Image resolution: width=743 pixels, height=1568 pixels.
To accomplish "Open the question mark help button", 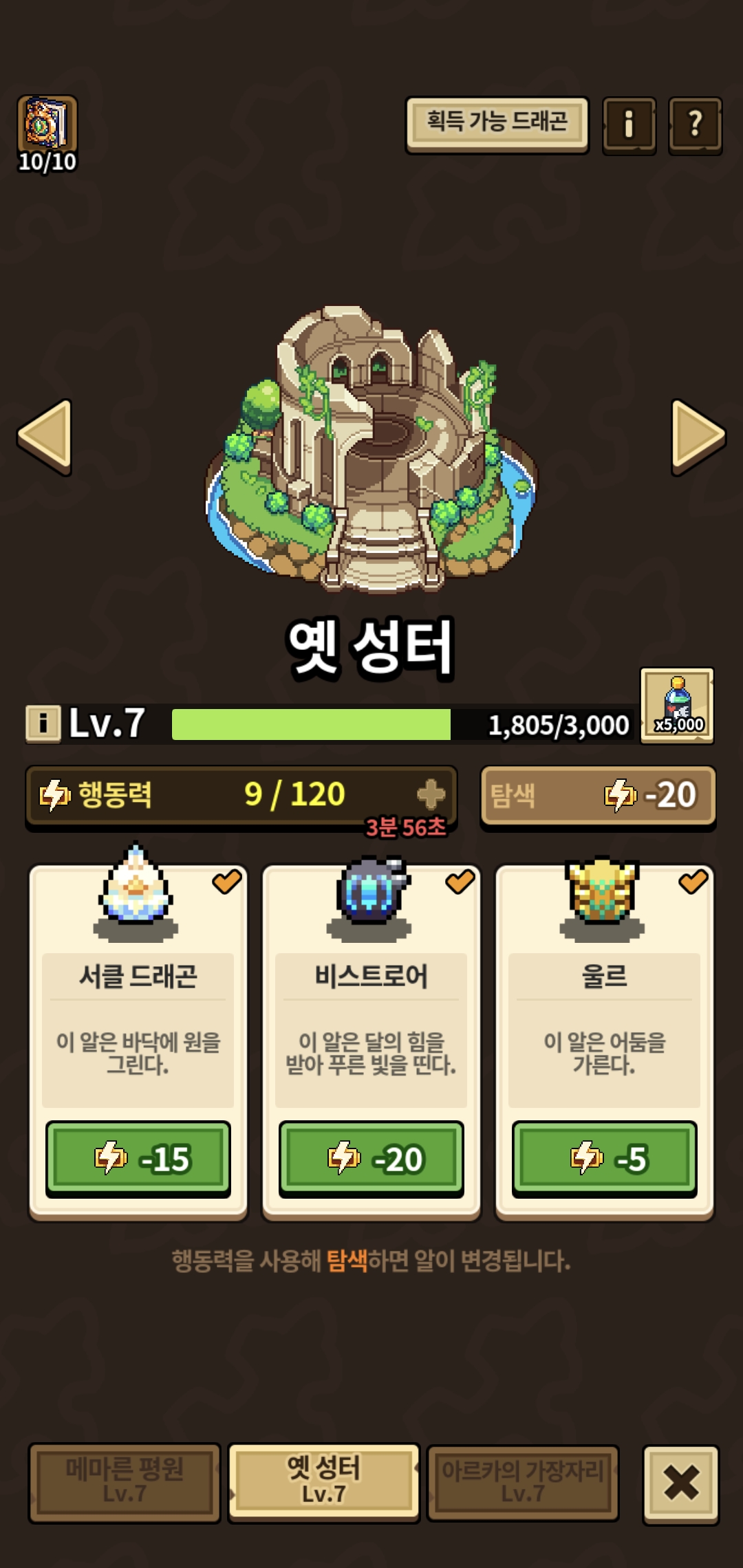I will pos(695,125).
